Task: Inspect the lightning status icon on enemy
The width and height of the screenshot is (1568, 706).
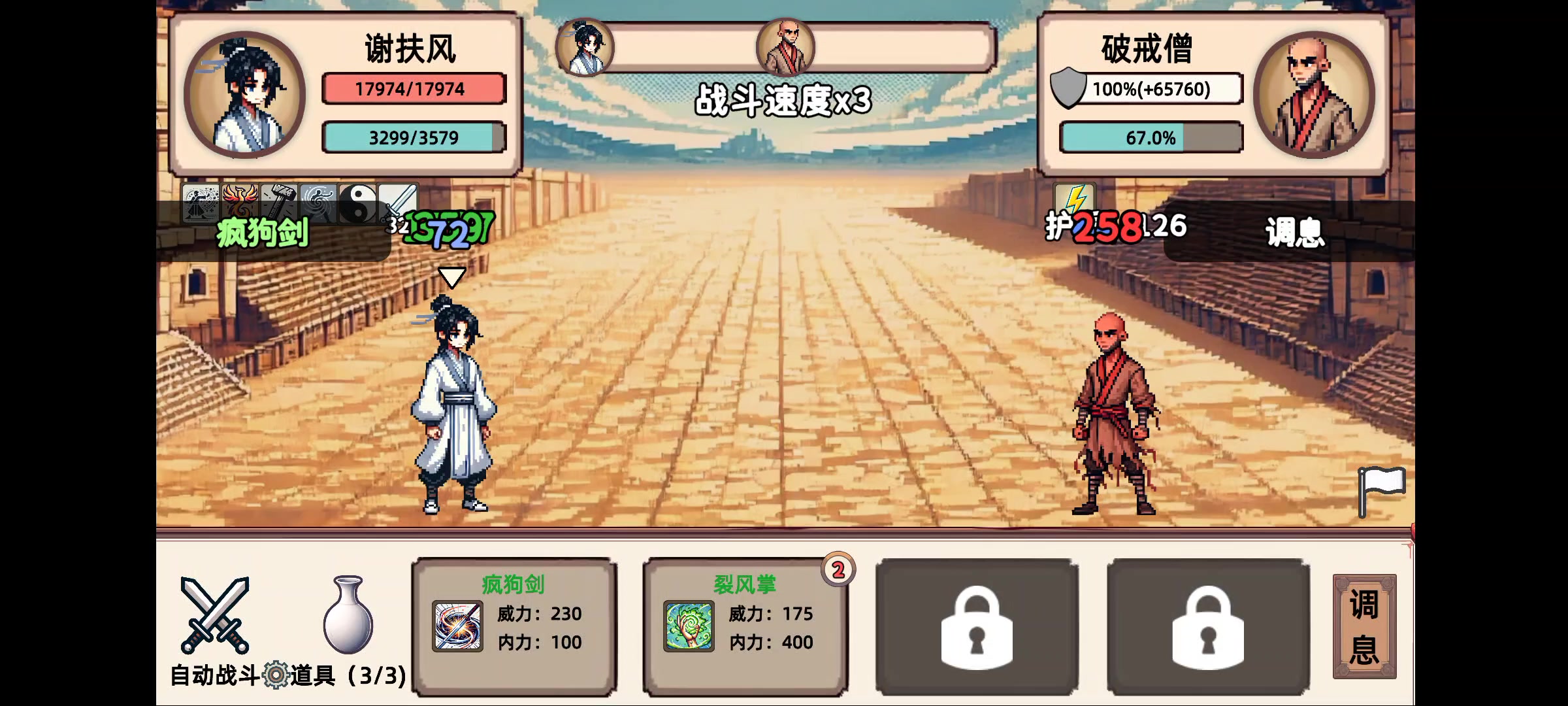Action: coord(1075,199)
